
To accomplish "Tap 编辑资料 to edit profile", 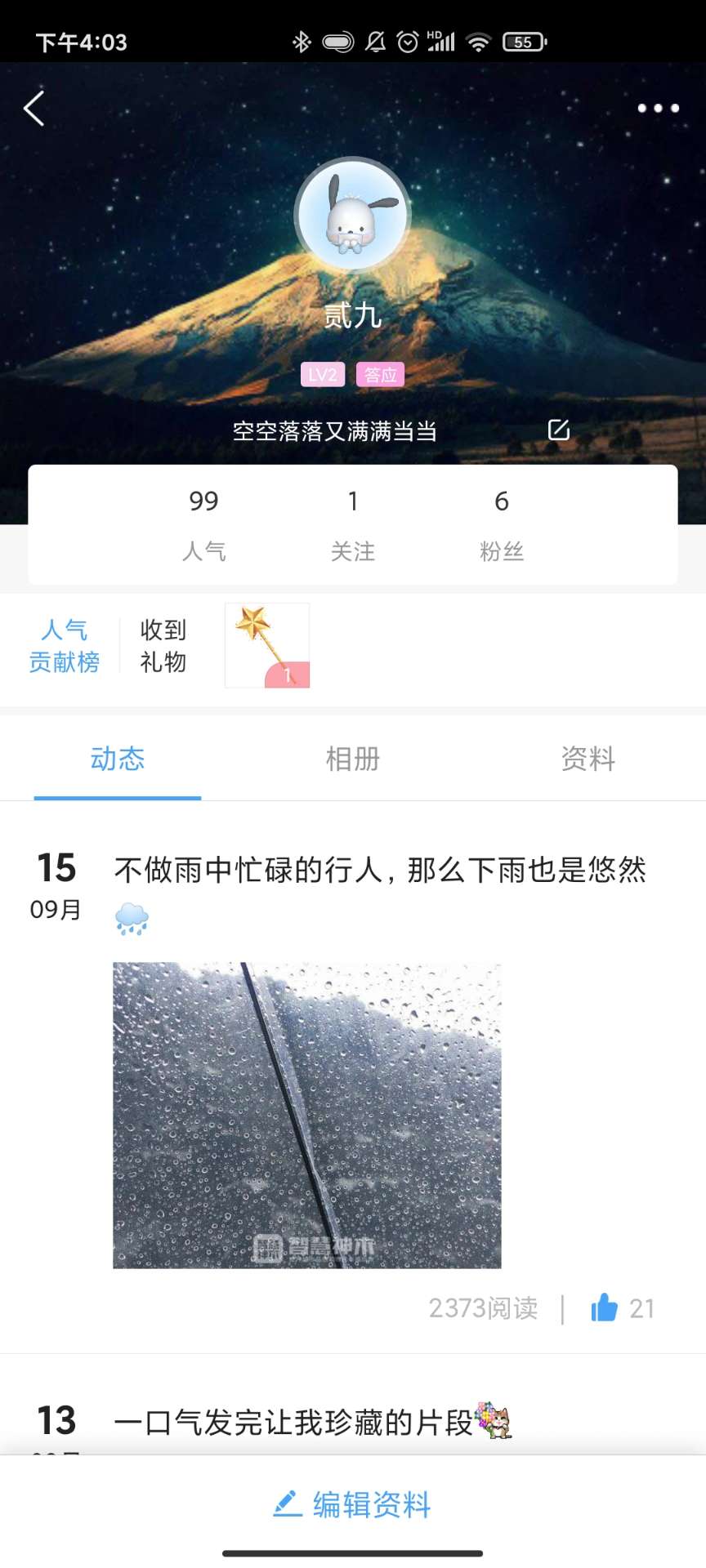I will click(x=353, y=1503).
